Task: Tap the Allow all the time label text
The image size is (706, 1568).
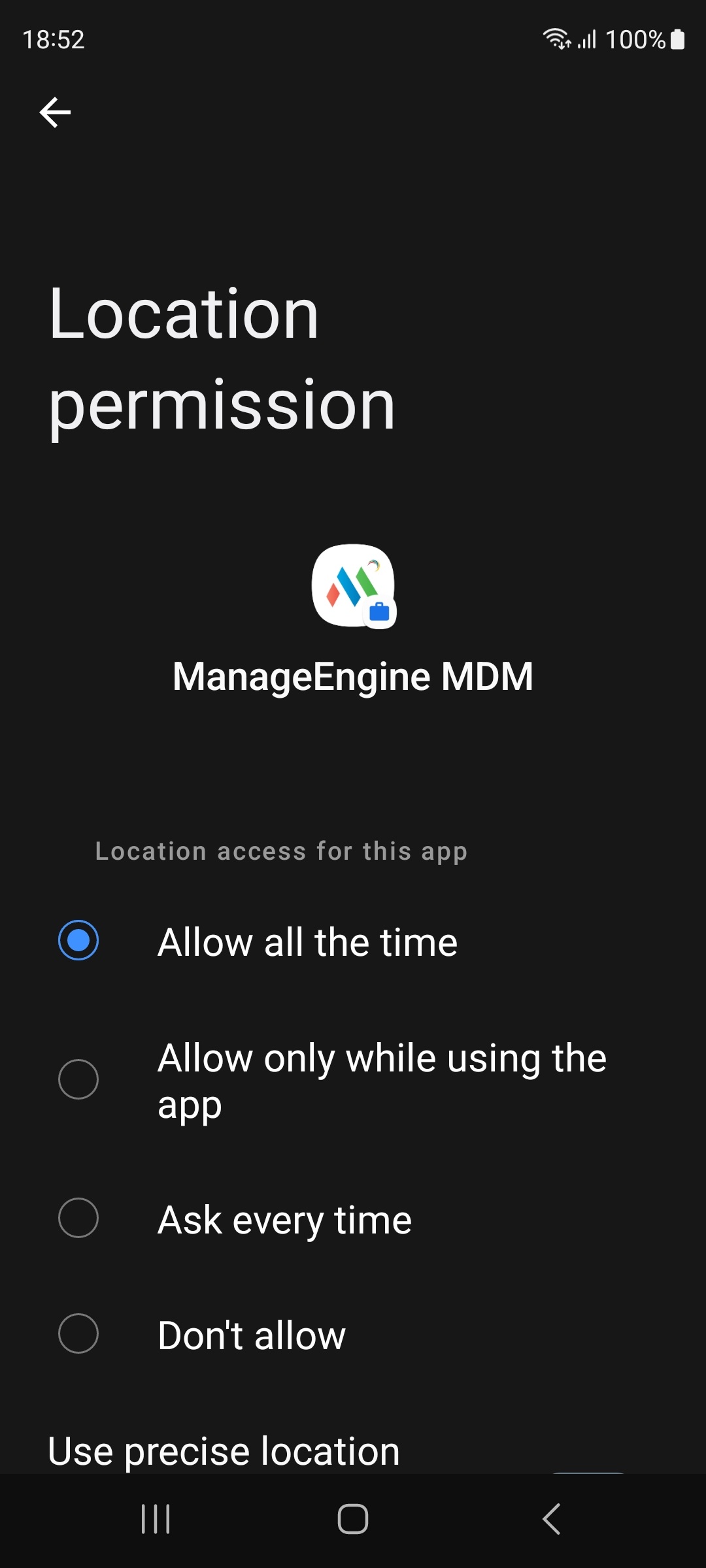Action: [x=307, y=941]
